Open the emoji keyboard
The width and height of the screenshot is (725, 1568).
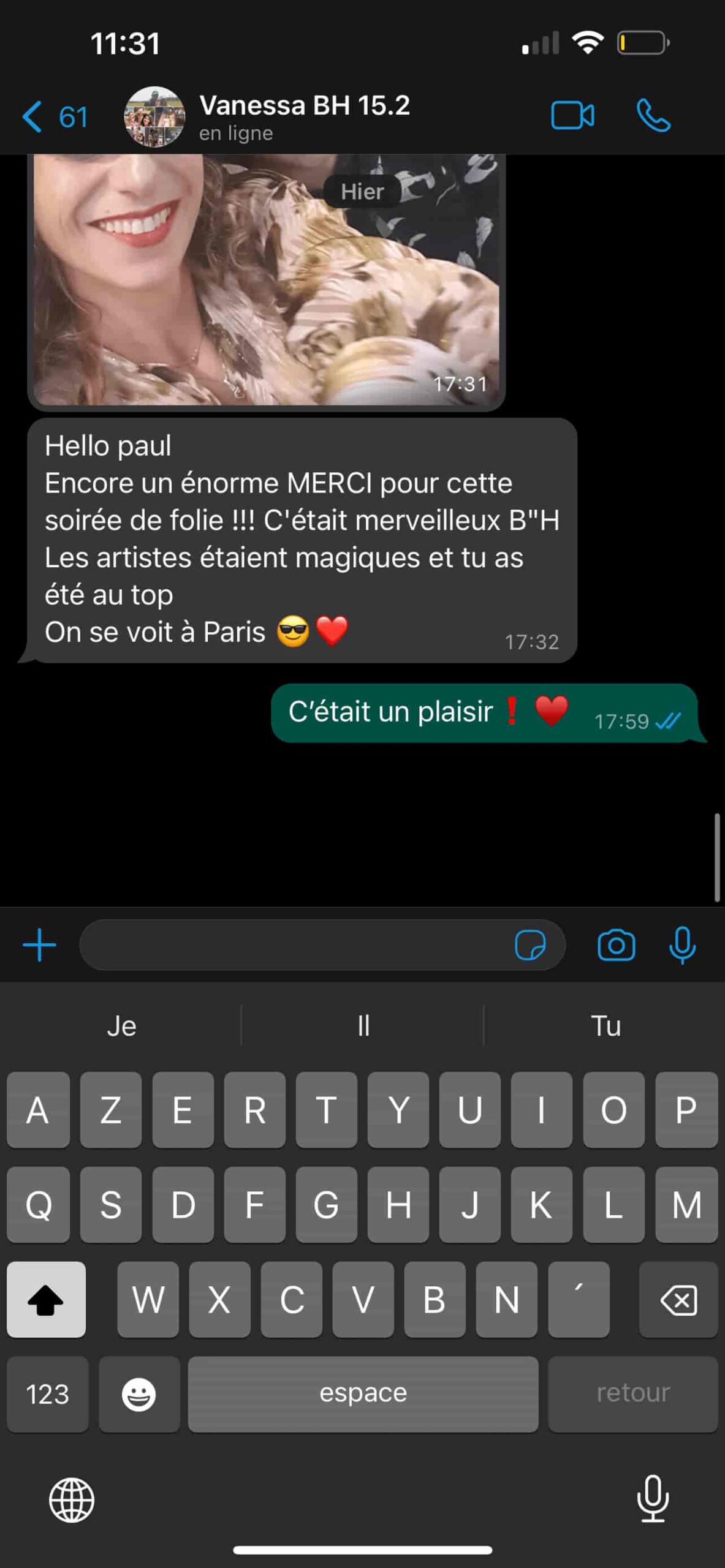[139, 1395]
